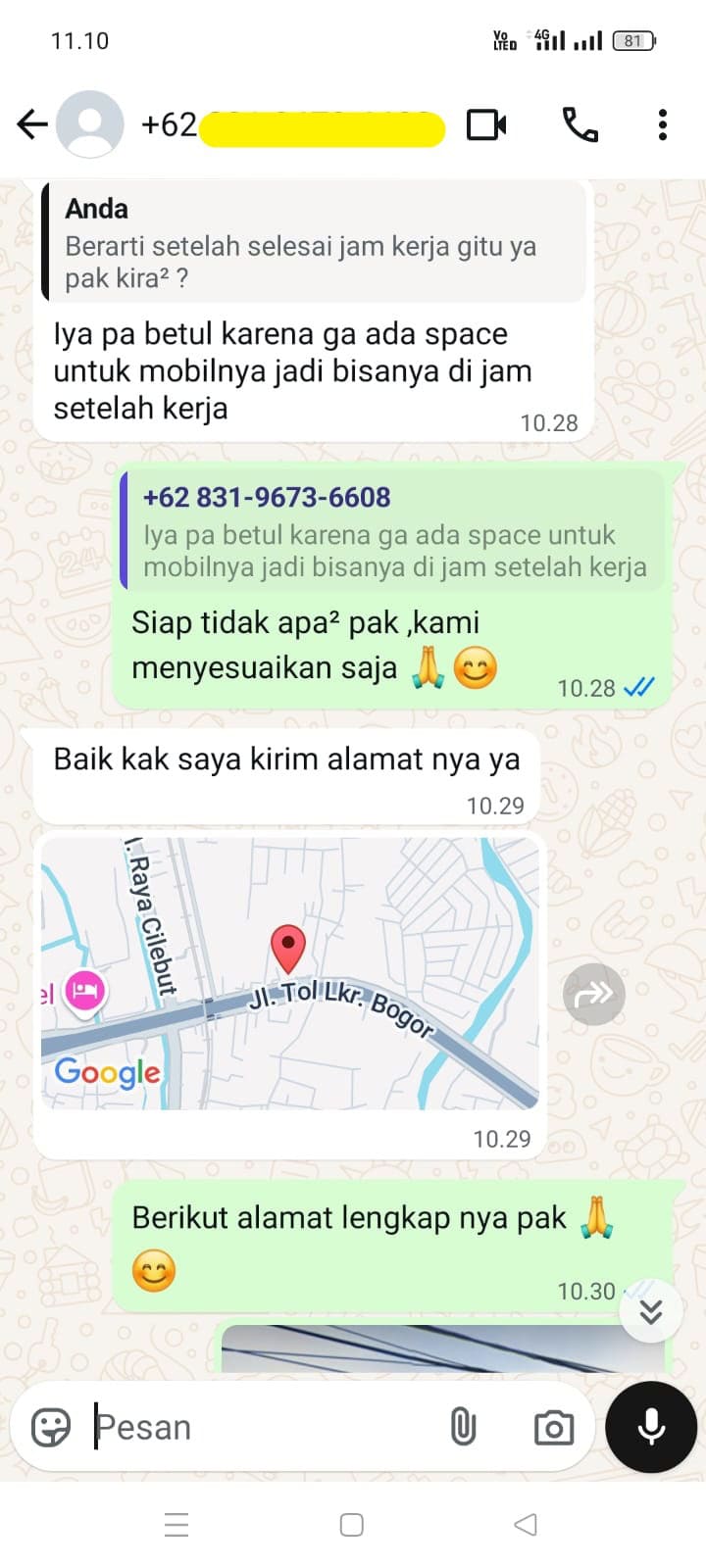Record a voice message
The height and width of the screenshot is (1568, 706).
point(651,1427)
